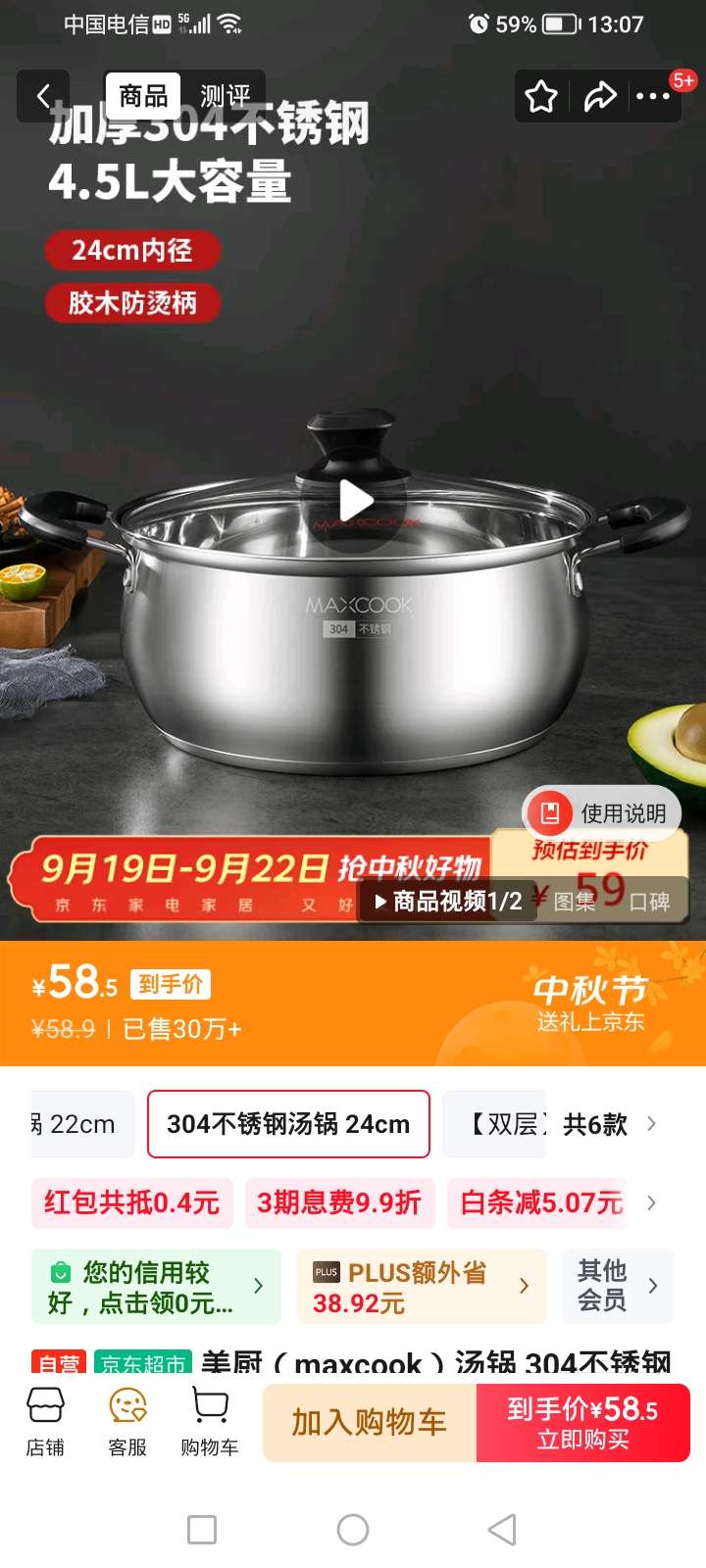This screenshot has height=1568, width=706.
Task: Switch to 图集 image gallery
Action: 575,902
